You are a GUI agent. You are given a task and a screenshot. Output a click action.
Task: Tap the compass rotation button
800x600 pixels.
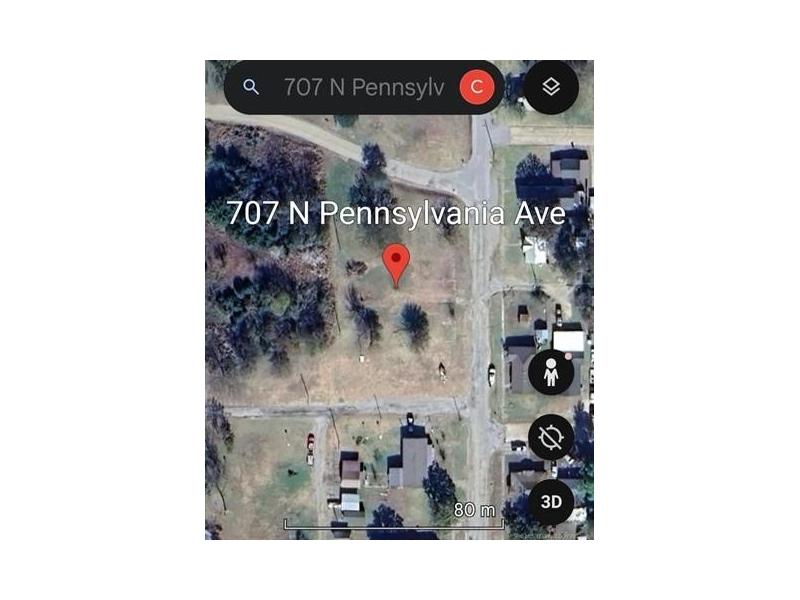point(551,437)
